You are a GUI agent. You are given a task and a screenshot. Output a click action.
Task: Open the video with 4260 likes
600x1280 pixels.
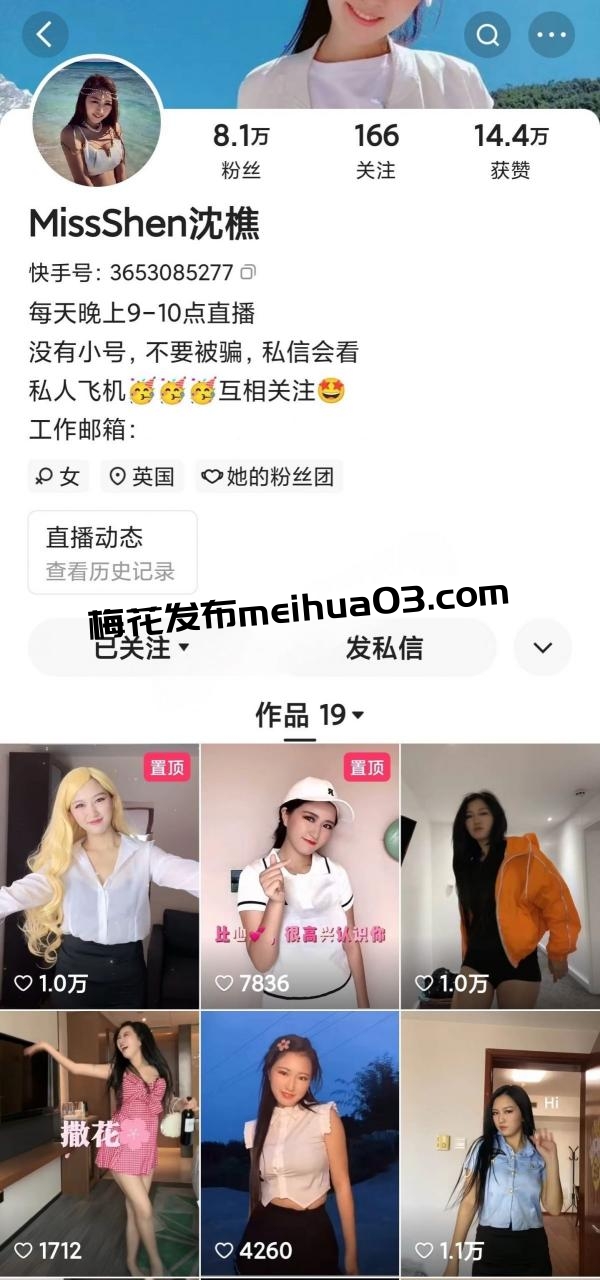(x=300, y=1144)
